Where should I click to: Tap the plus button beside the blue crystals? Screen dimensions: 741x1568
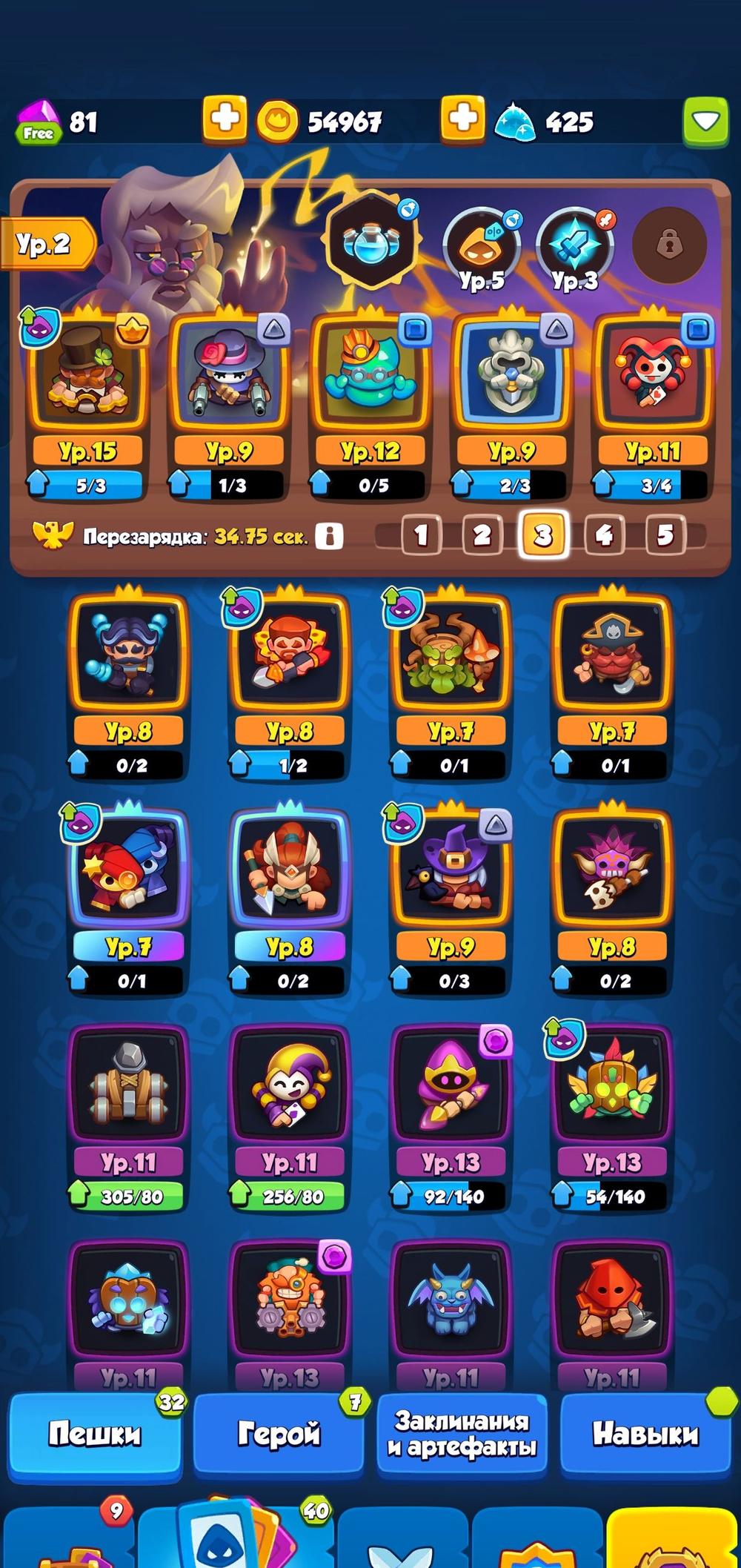(463, 119)
